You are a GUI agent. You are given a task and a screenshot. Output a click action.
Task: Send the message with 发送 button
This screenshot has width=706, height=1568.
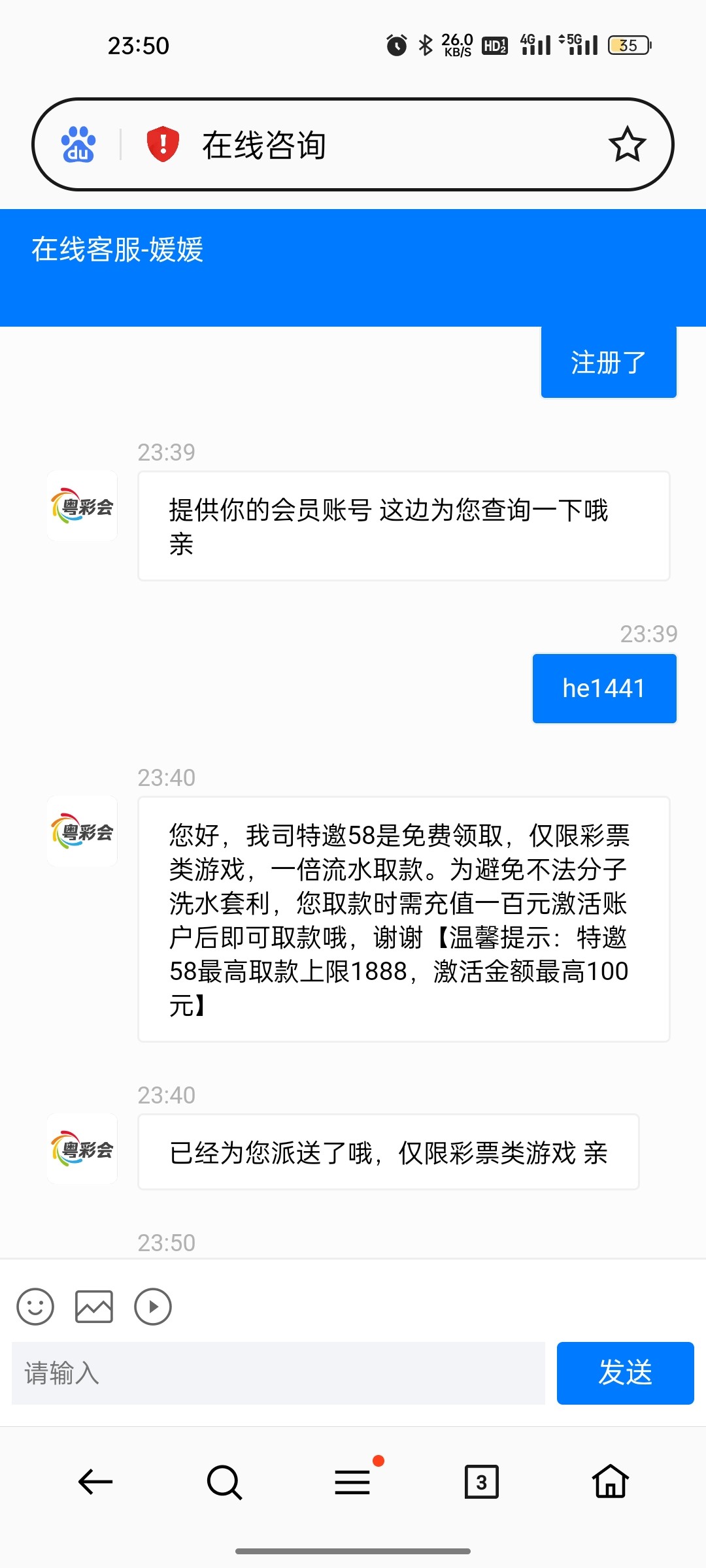pos(625,1373)
